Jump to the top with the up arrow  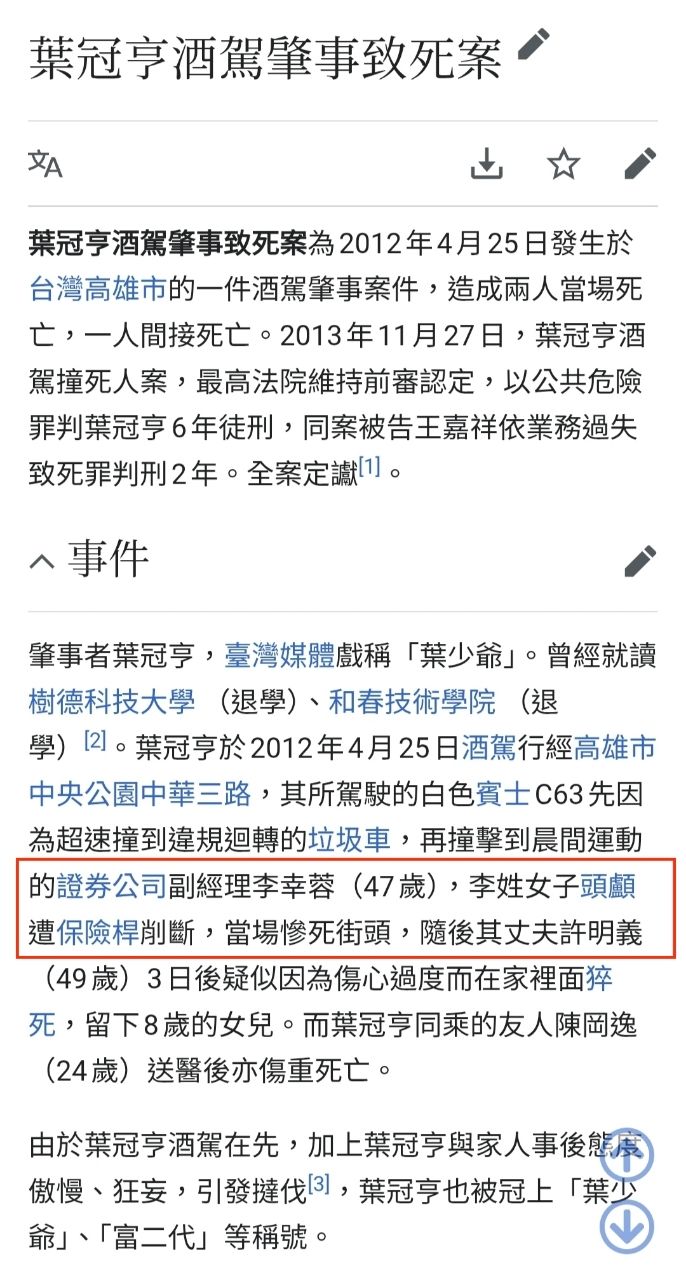[627, 1158]
